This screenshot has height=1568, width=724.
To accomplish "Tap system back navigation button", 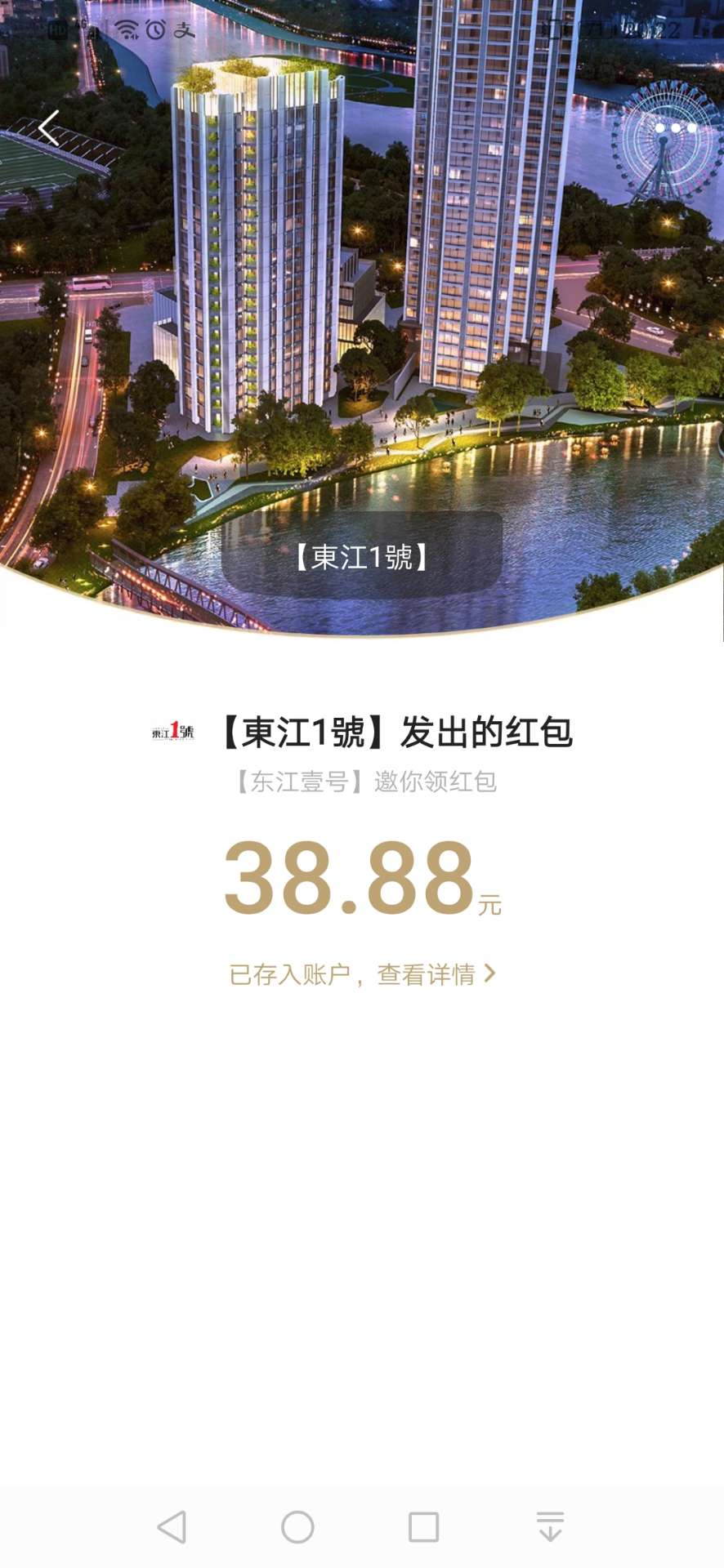I will (x=172, y=1526).
